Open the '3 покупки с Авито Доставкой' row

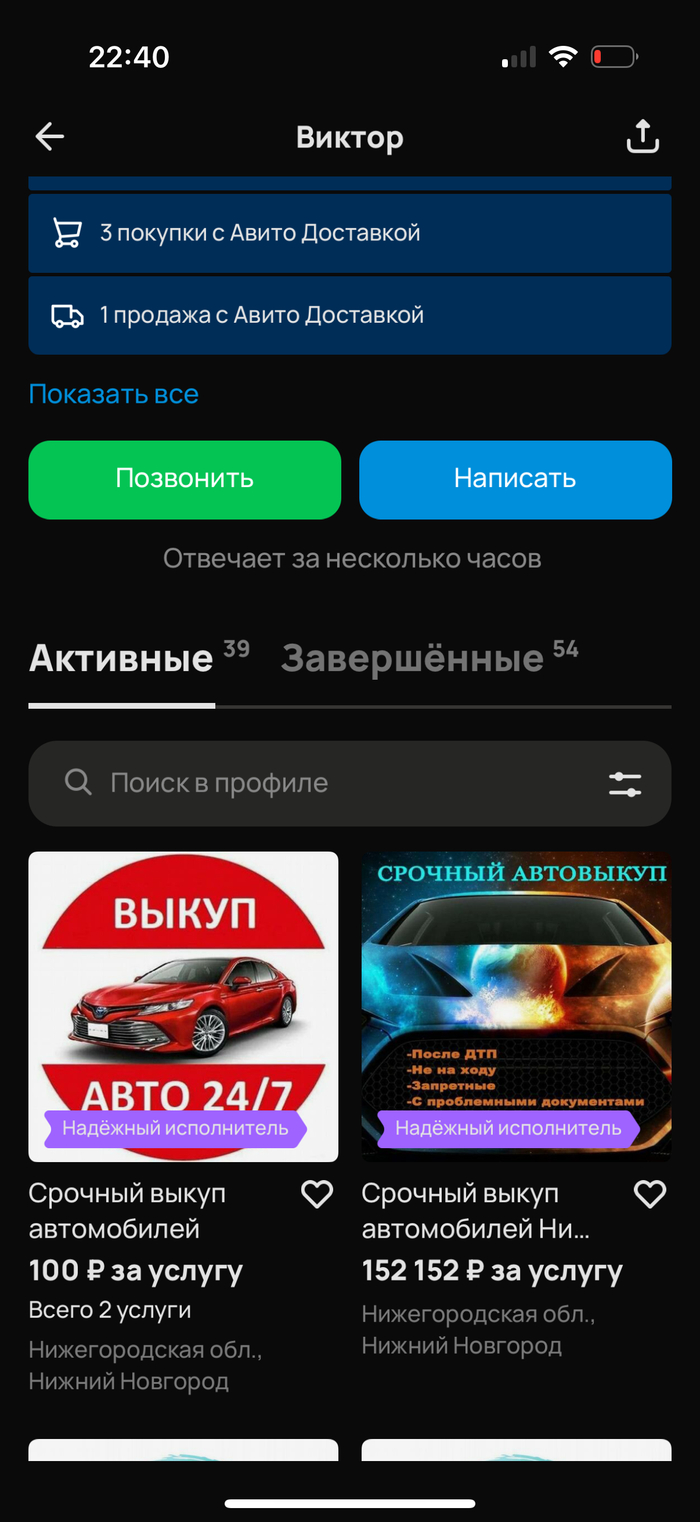[349, 233]
